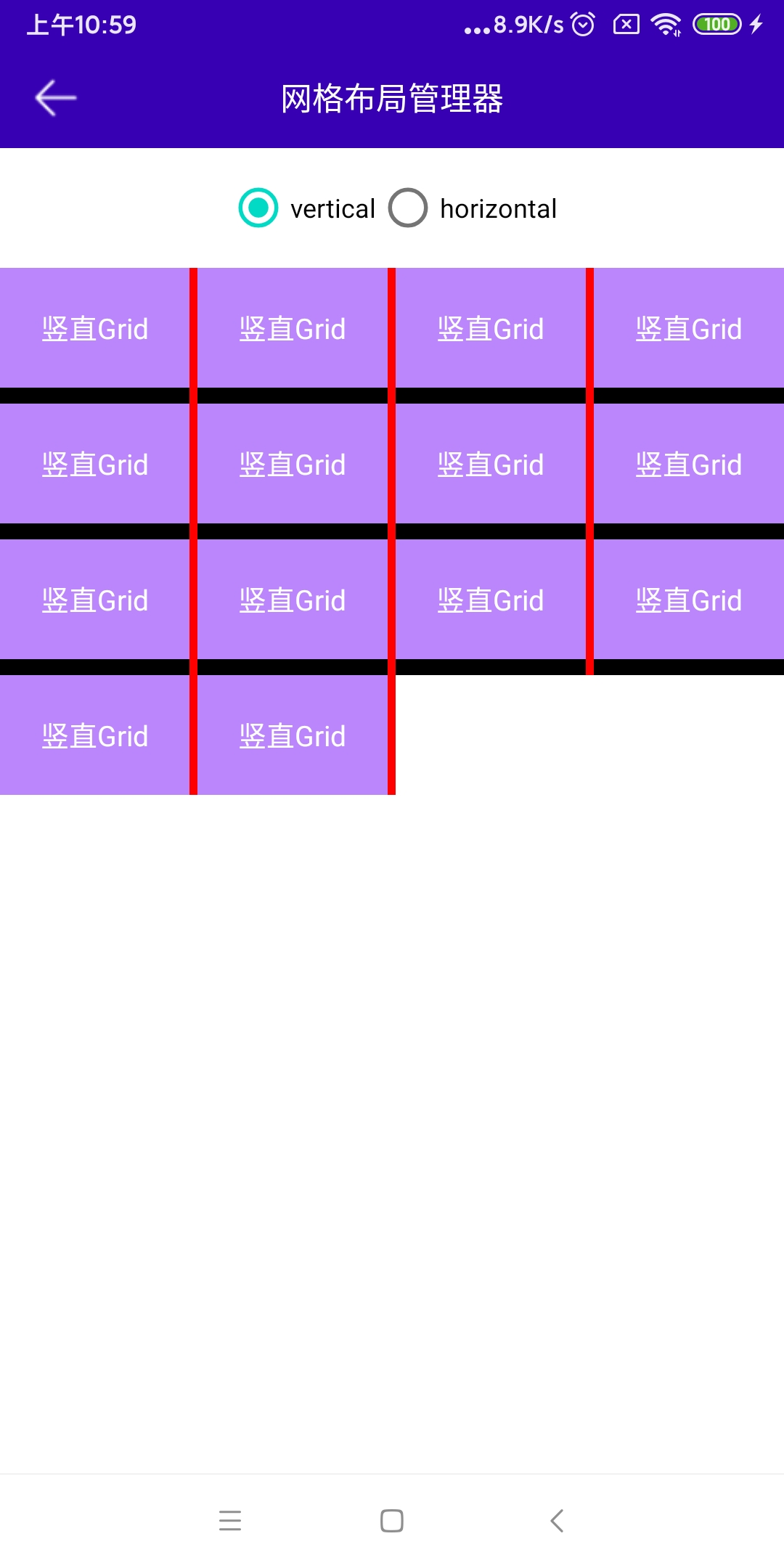Tap the system home button
The width and height of the screenshot is (784, 1568).
392,1521
